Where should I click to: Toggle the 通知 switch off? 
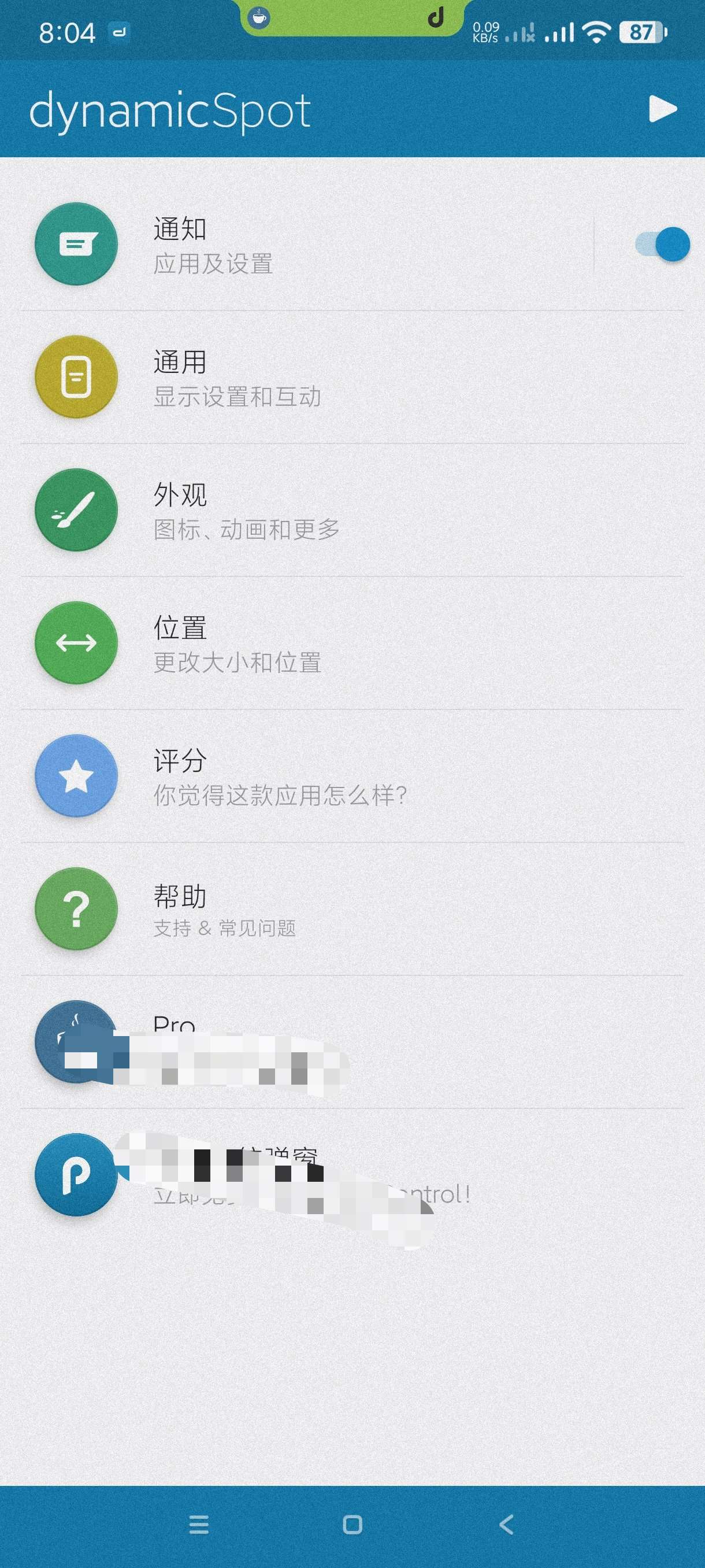coord(662,245)
